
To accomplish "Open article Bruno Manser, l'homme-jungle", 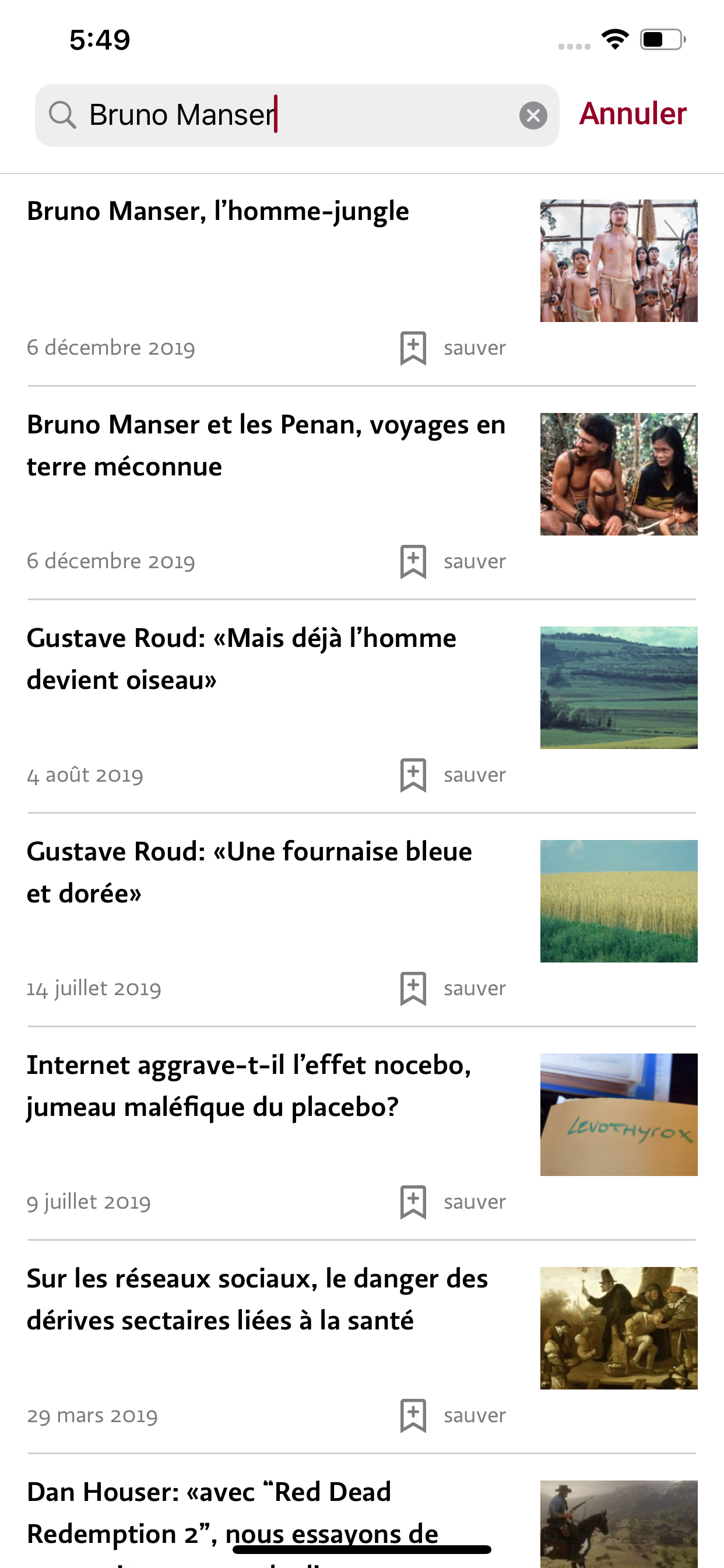I will [x=218, y=212].
